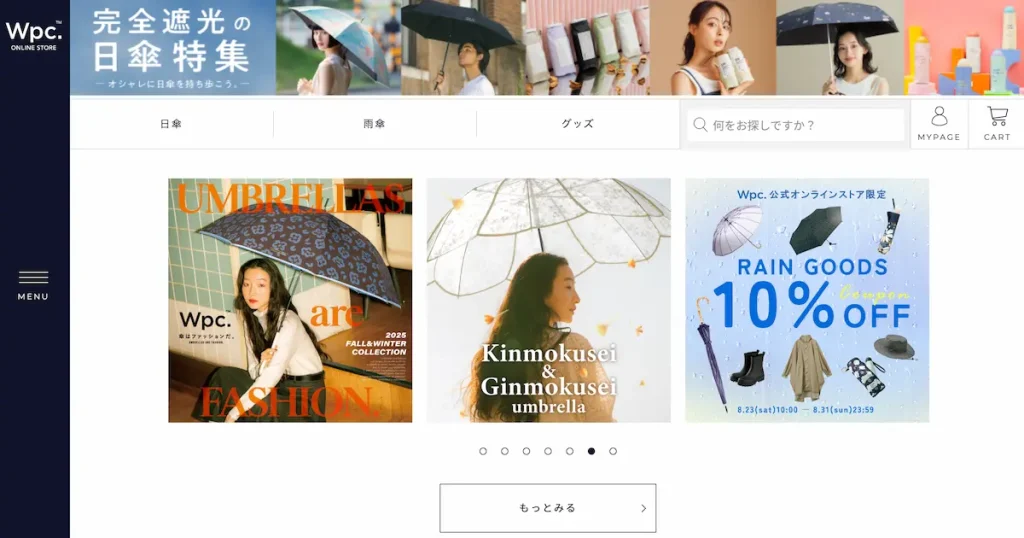
Task: Open MYPAGE account
Action: pos(938,124)
